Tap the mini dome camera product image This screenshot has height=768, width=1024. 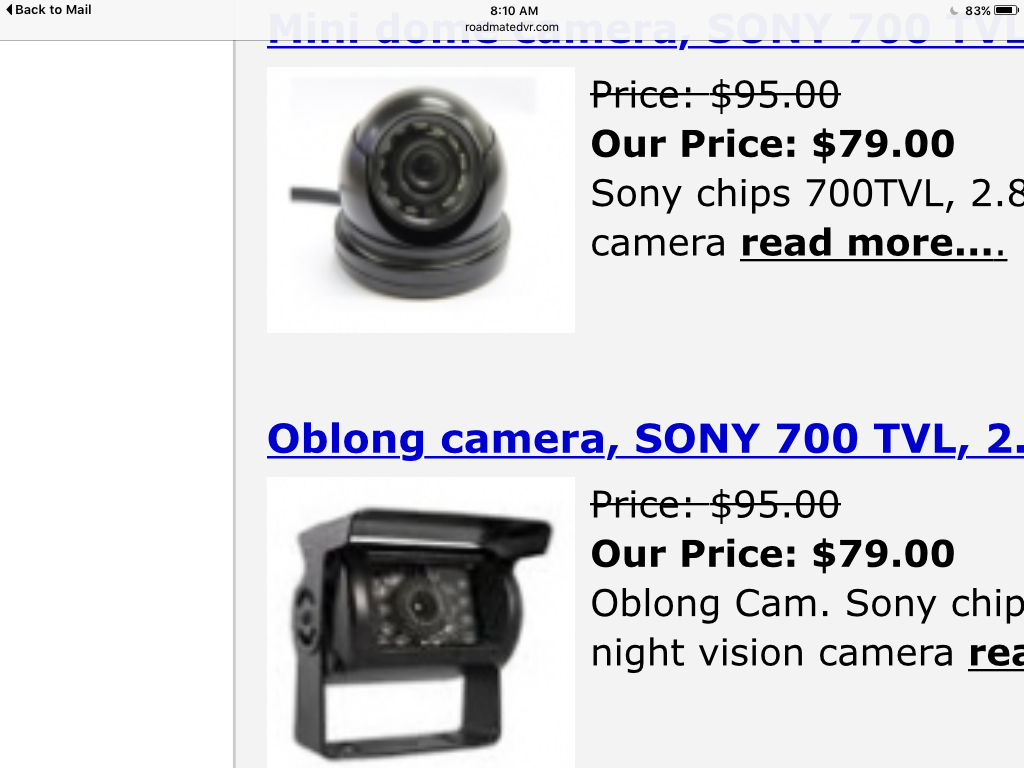[420, 200]
